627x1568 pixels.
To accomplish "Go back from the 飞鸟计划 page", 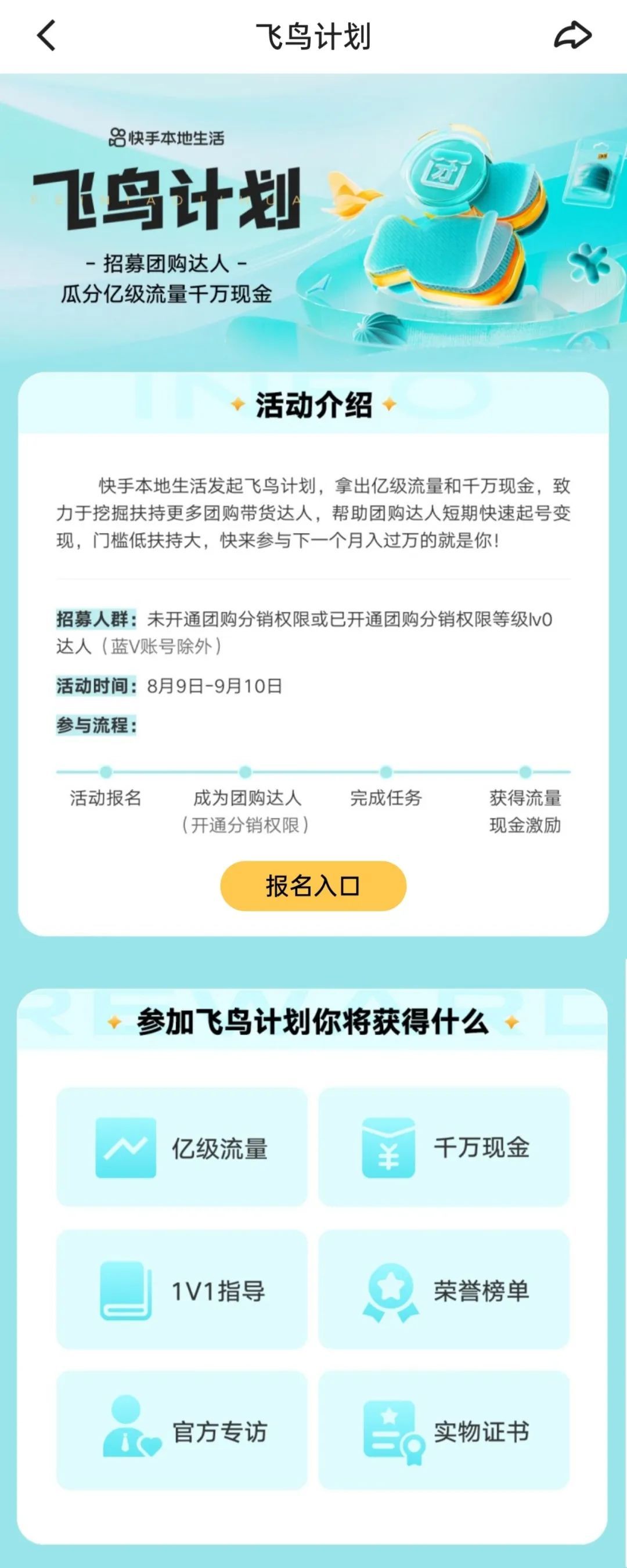I will click(x=46, y=35).
